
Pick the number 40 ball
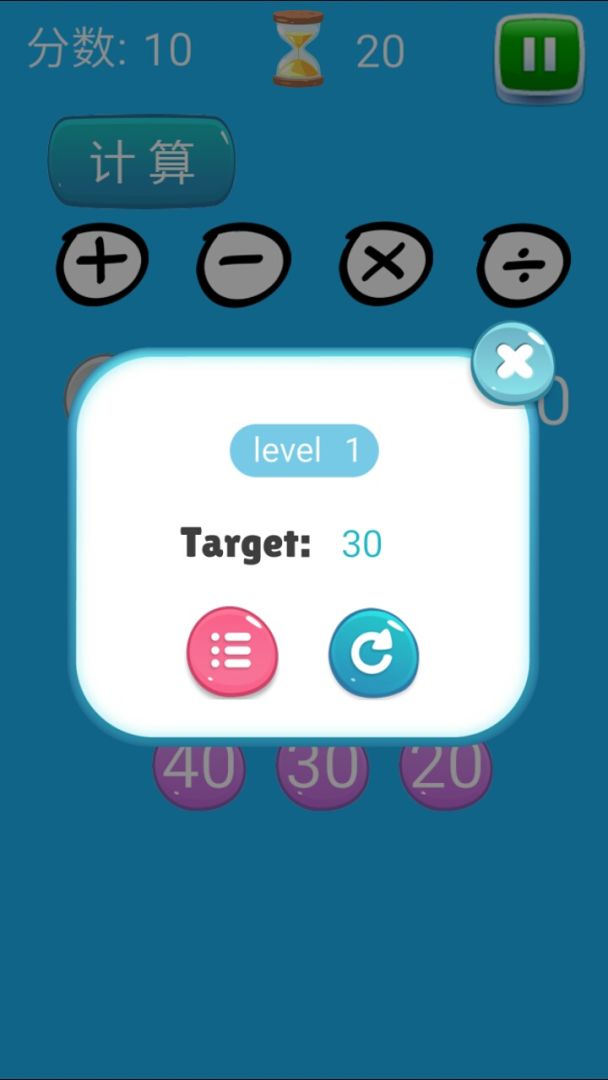(x=199, y=775)
